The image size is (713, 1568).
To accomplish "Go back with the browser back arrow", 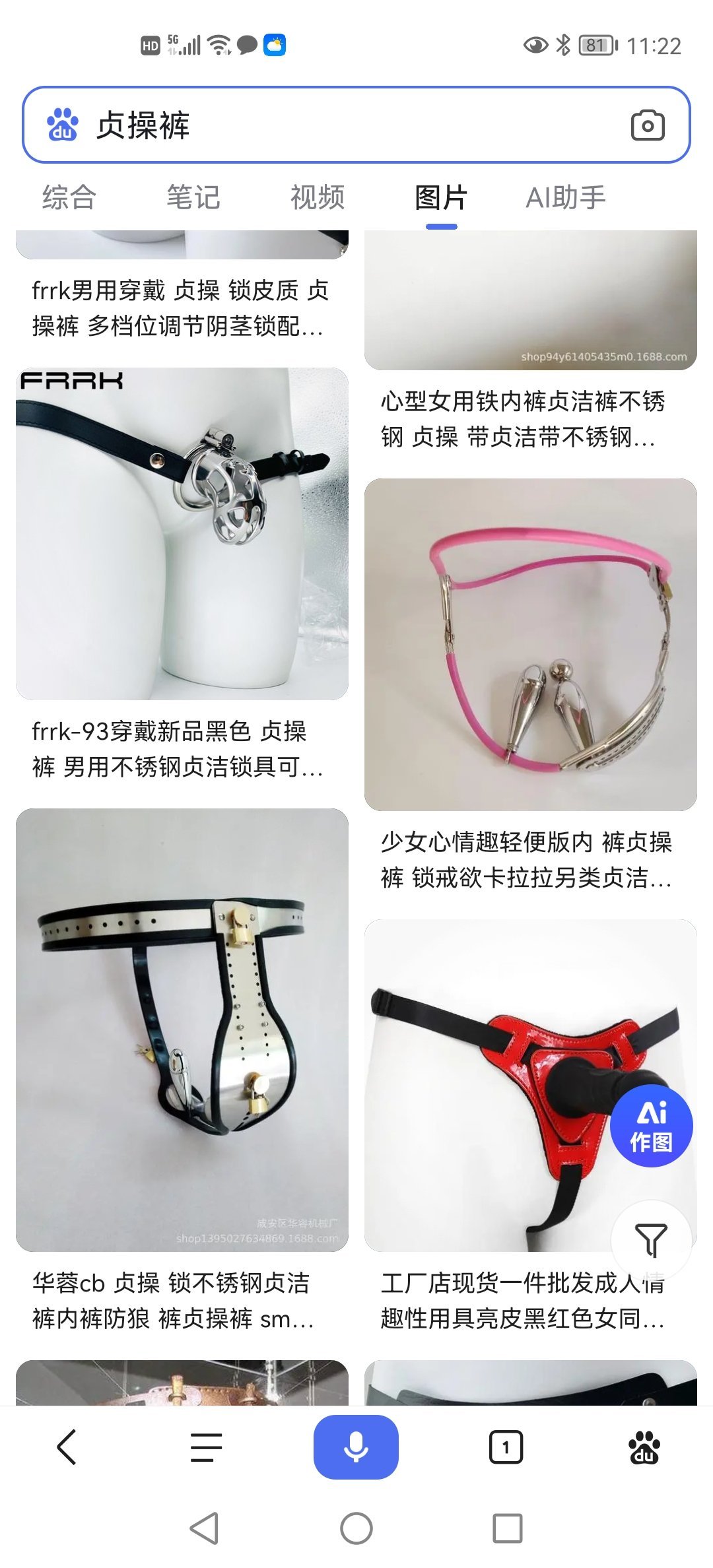I will pyautogui.click(x=67, y=1447).
